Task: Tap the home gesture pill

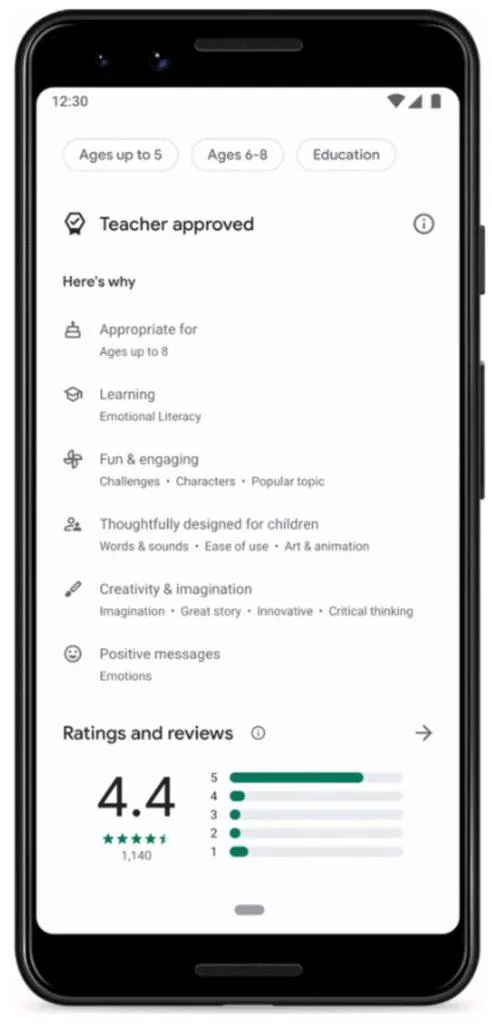Action: click(x=249, y=910)
